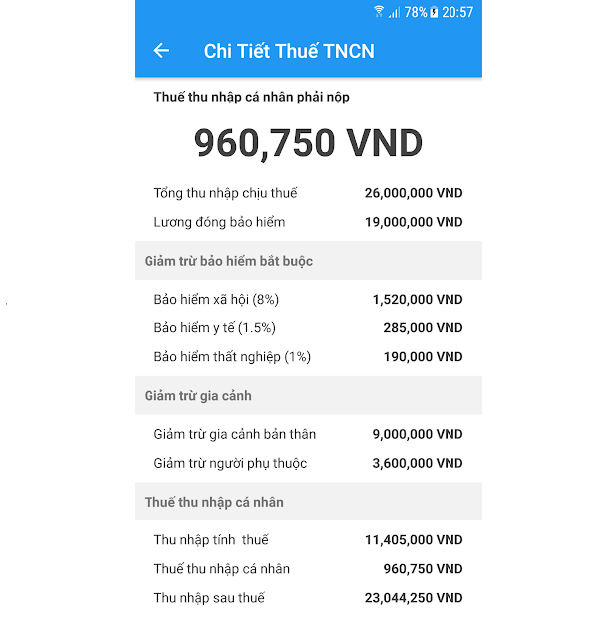The width and height of the screenshot is (600, 617).
Task: Go back from Chi Tiết Thuế TNCN
Action: 161,51
